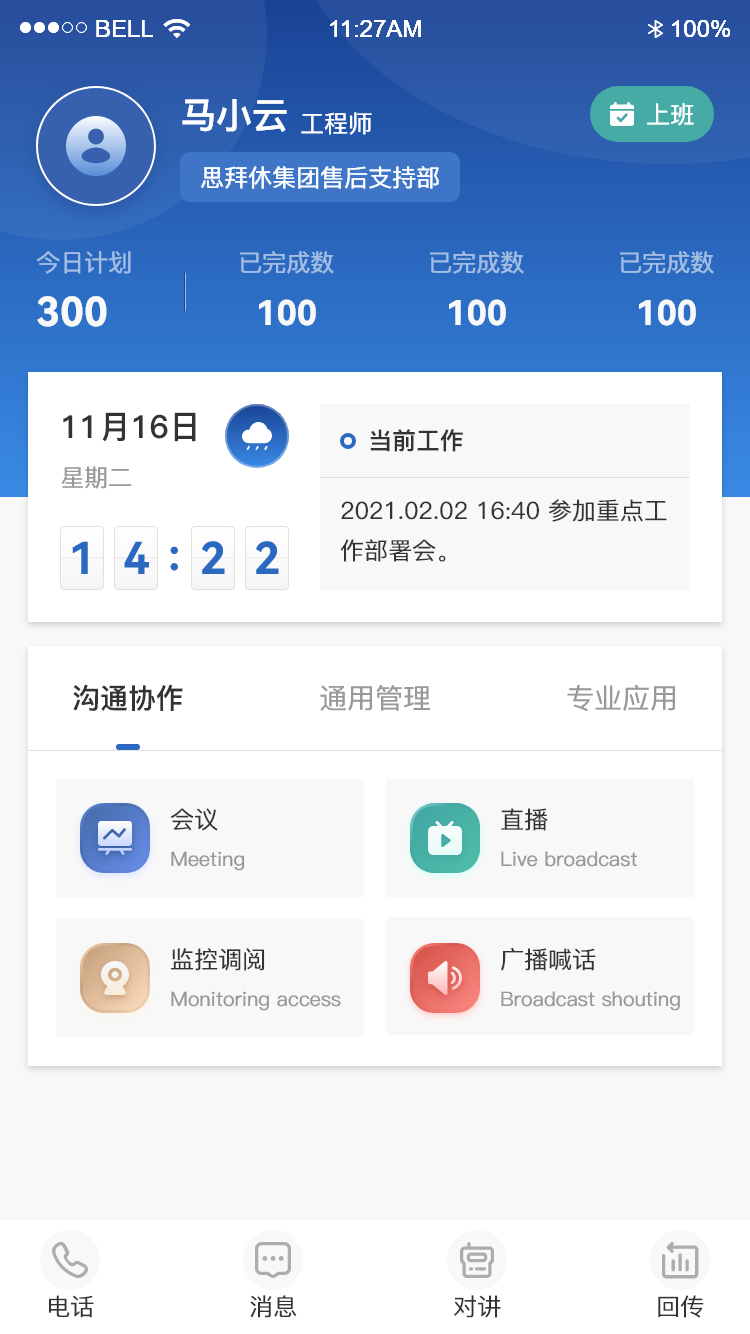The height and width of the screenshot is (1334, 750).
Task: Open the 对讲 intercom tab
Action: click(477, 1276)
